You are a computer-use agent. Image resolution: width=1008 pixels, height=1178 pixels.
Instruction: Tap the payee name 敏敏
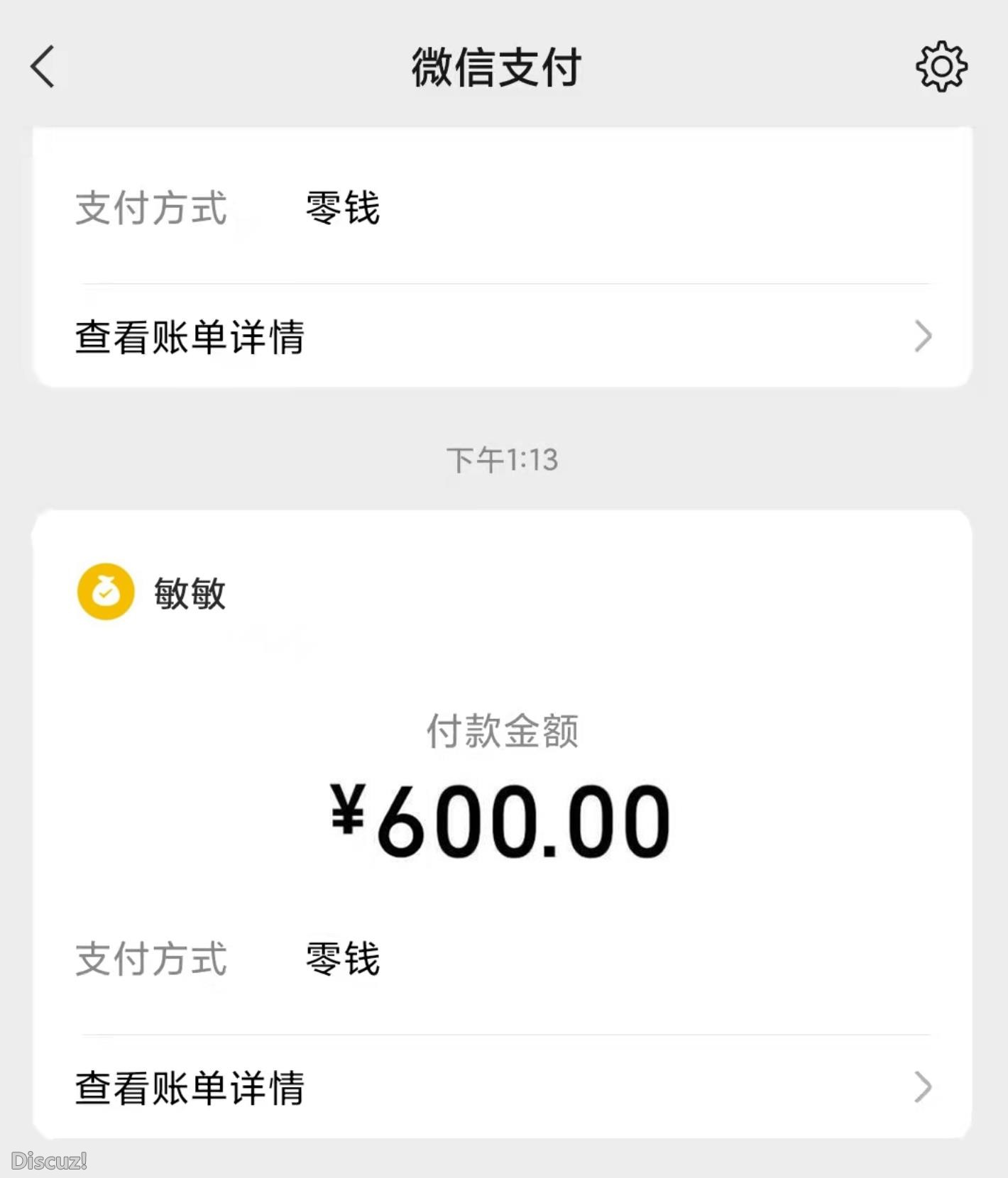[x=188, y=593]
